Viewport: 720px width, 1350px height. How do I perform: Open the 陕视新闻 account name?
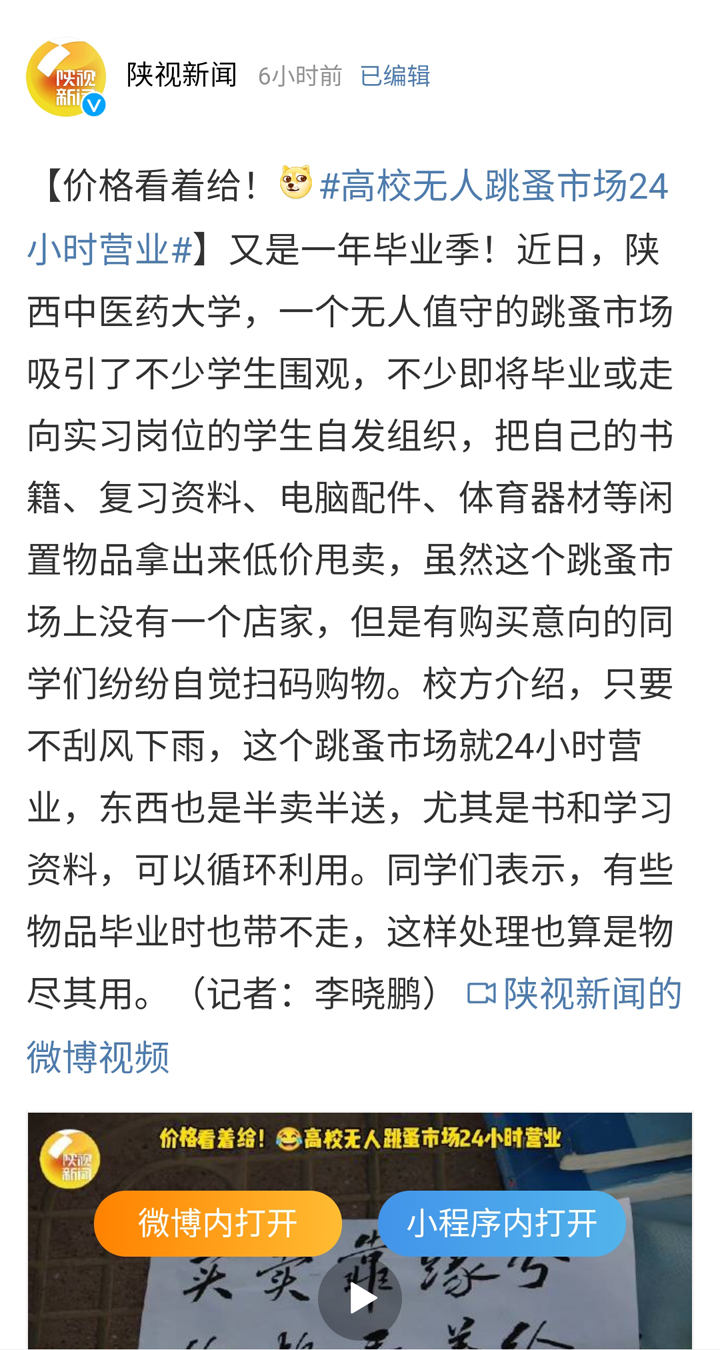tap(182, 75)
